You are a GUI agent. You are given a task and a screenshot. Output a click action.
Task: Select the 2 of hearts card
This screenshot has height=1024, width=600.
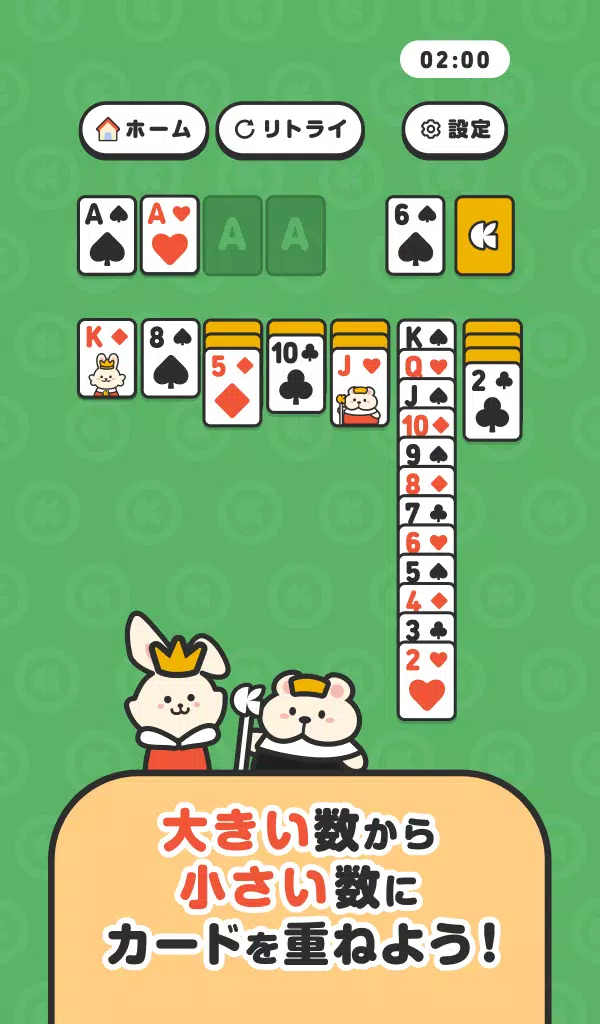tap(427, 681)
